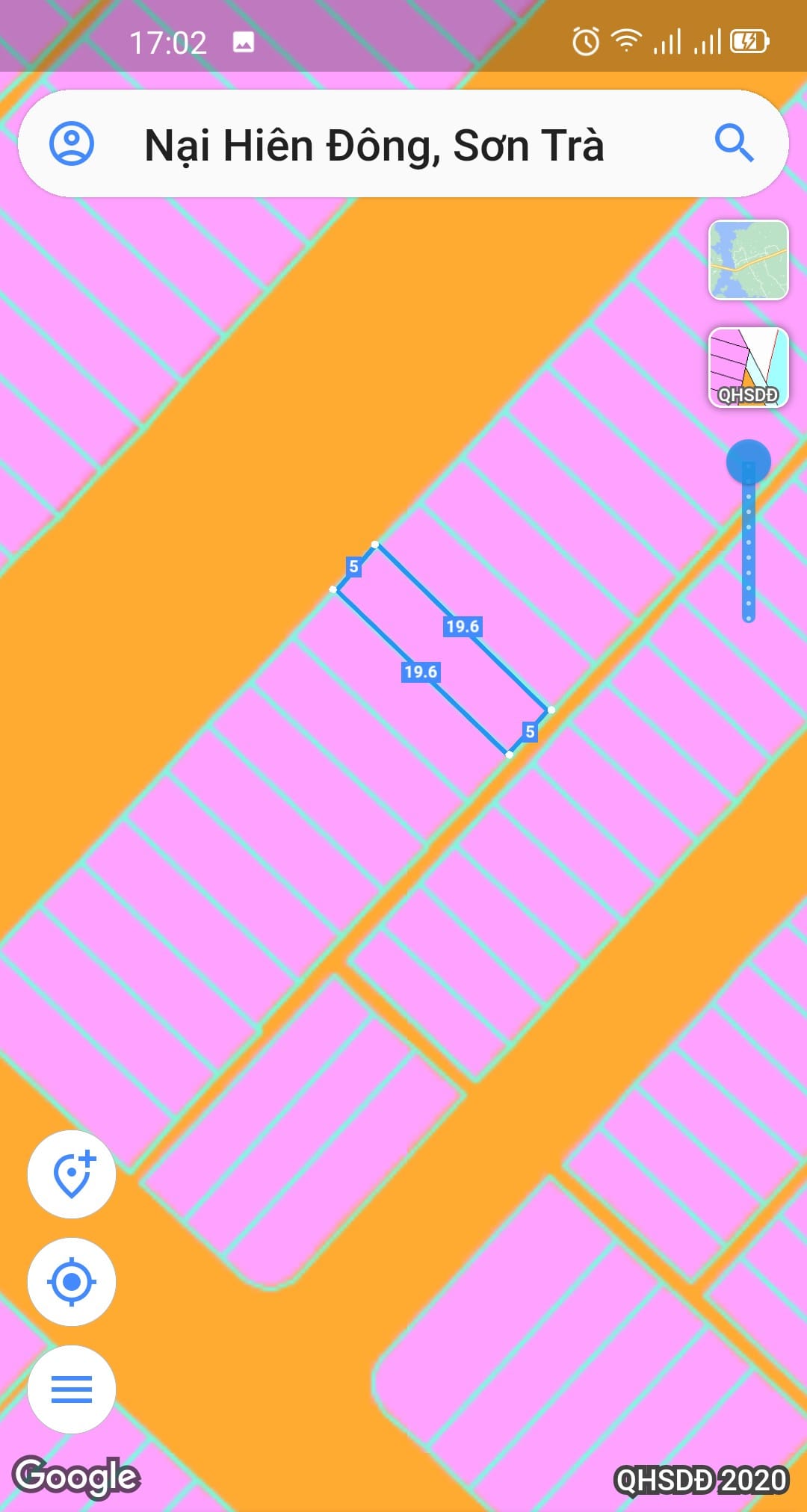
Task: Open the user profile icon
Action: [72, 143]
